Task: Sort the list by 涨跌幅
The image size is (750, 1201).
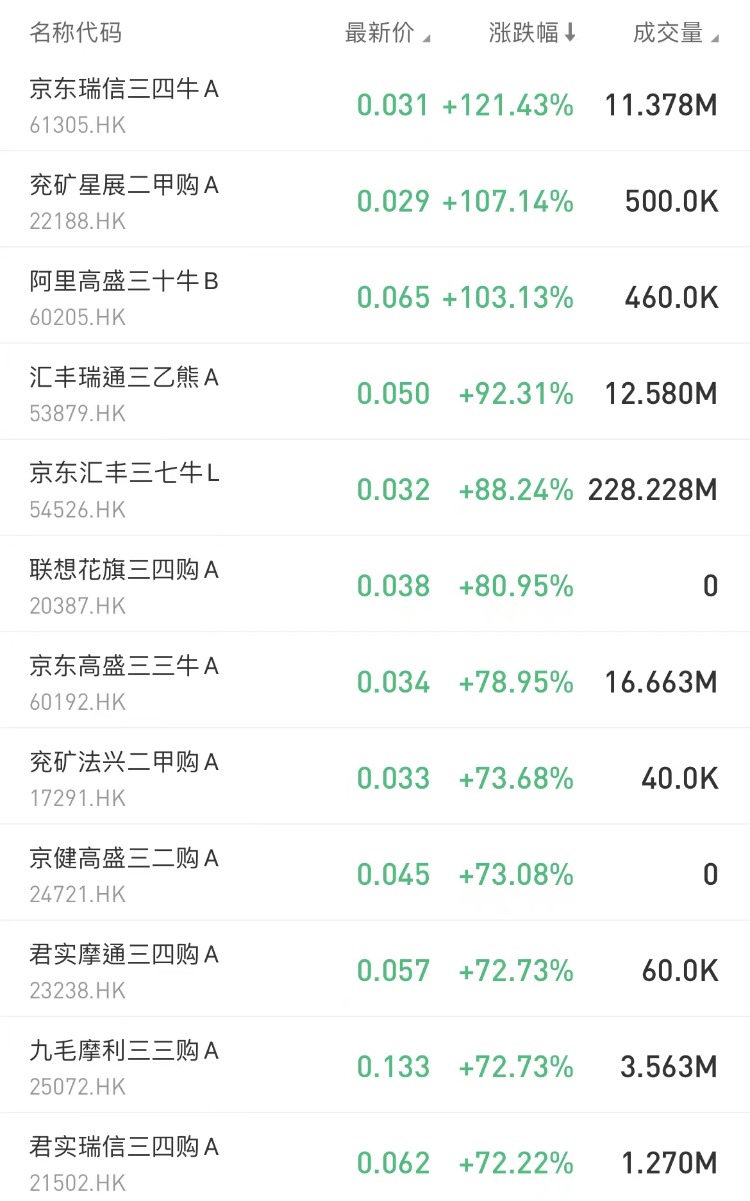Action: [532, 33]
